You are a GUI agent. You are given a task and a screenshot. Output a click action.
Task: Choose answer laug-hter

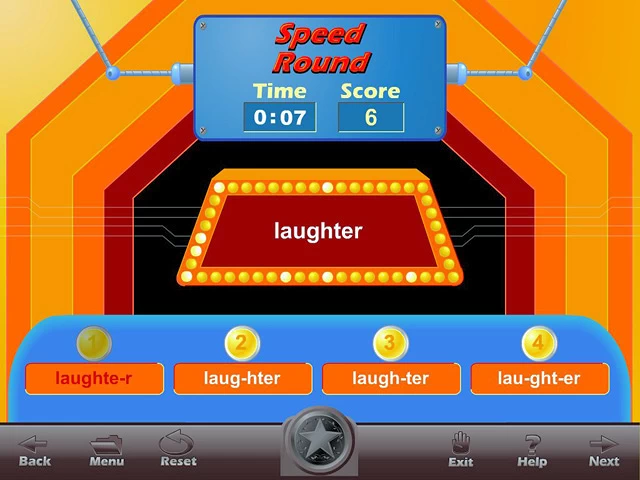[x=242, y=379]
